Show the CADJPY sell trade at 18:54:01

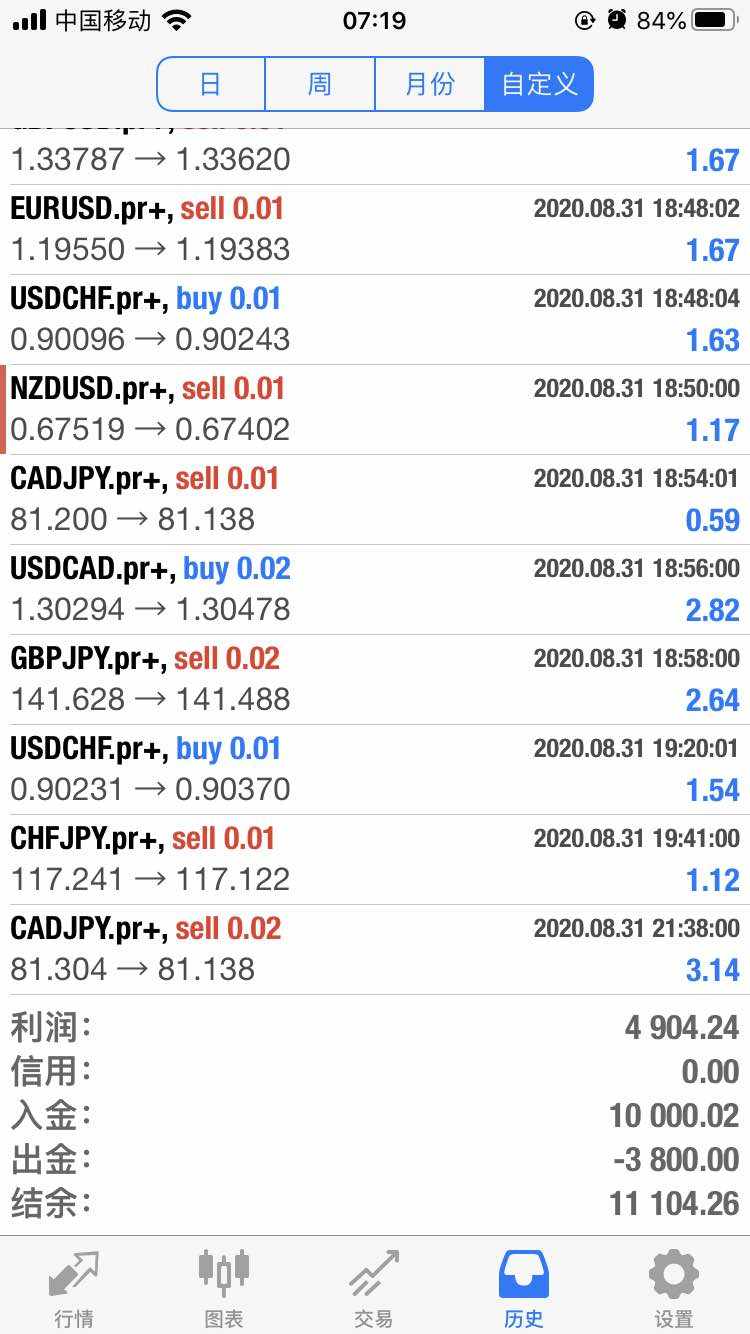[375, 500]
